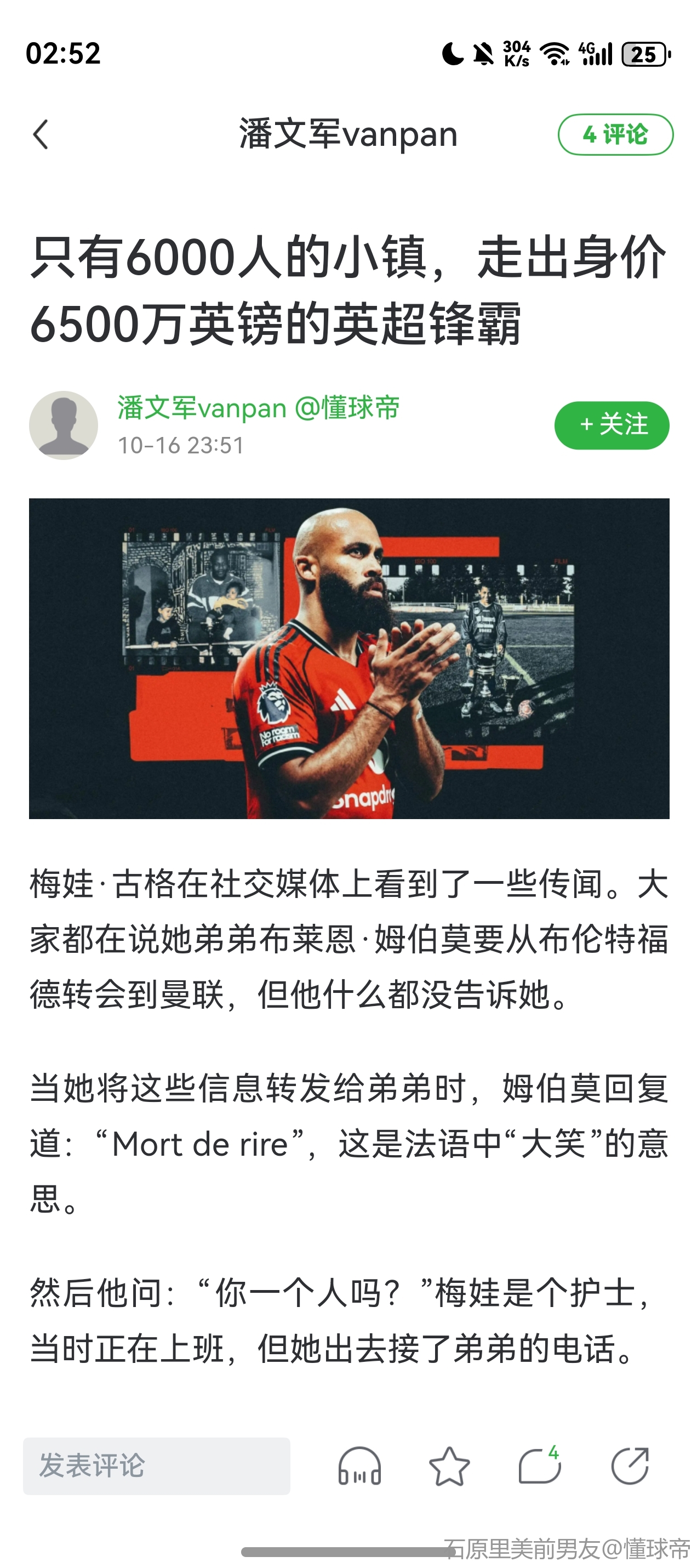Go back from the article
This screenshot has width=697, height=1568.
[41, 134]
